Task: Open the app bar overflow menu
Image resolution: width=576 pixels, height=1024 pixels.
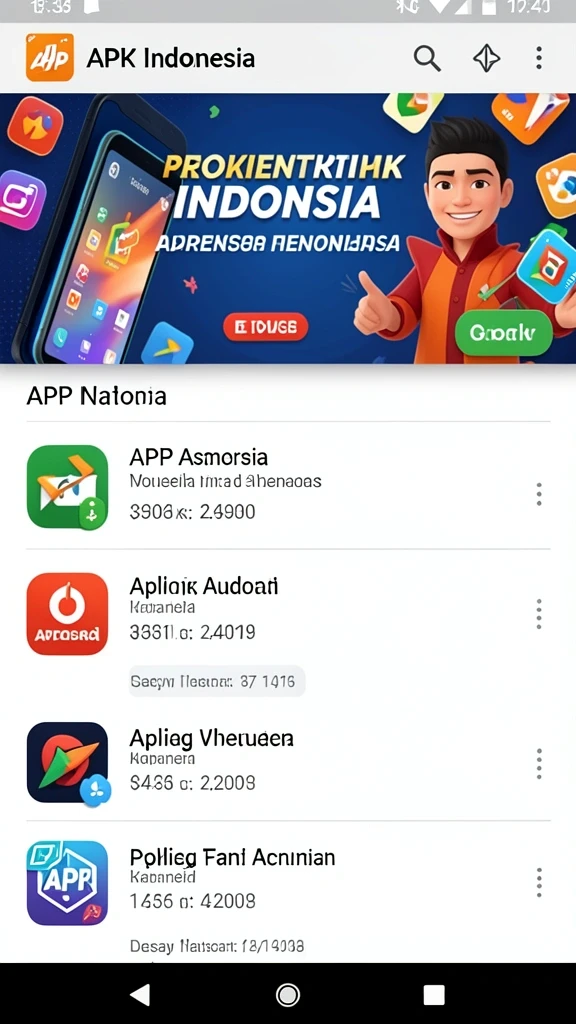Action: pyautogui.click(x=539, y=58)
